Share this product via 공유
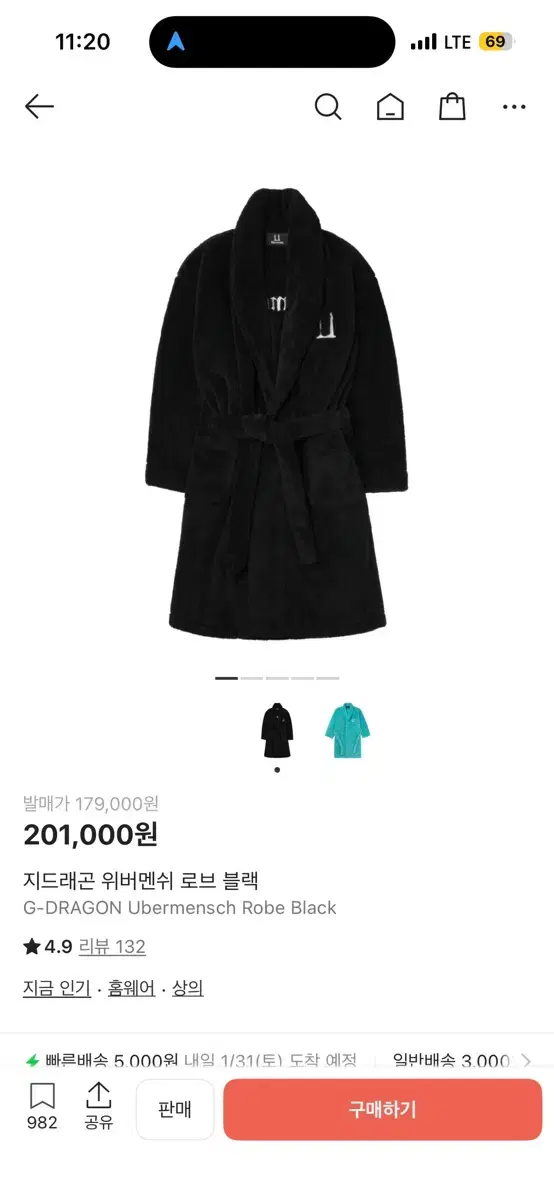 point(98,1107)
